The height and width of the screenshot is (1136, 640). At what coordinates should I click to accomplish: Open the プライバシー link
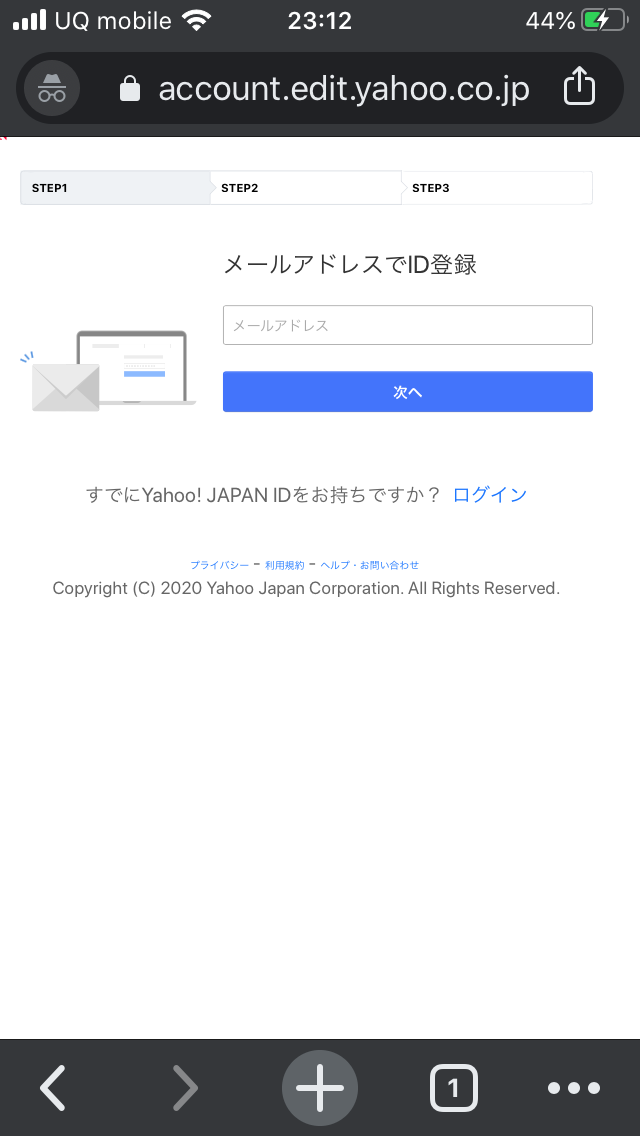point(220,565)
